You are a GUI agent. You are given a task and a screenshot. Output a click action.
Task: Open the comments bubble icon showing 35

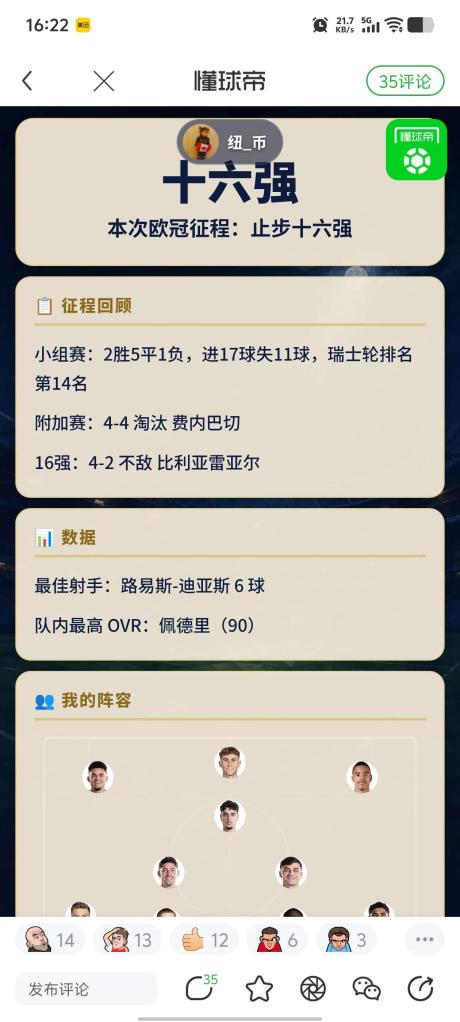coord(201,988)
